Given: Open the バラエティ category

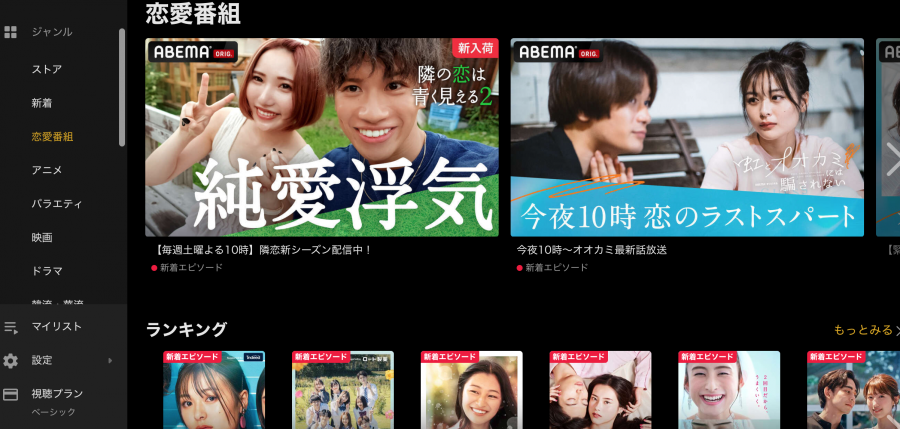Looking at the screenshot, I should 55,204.
